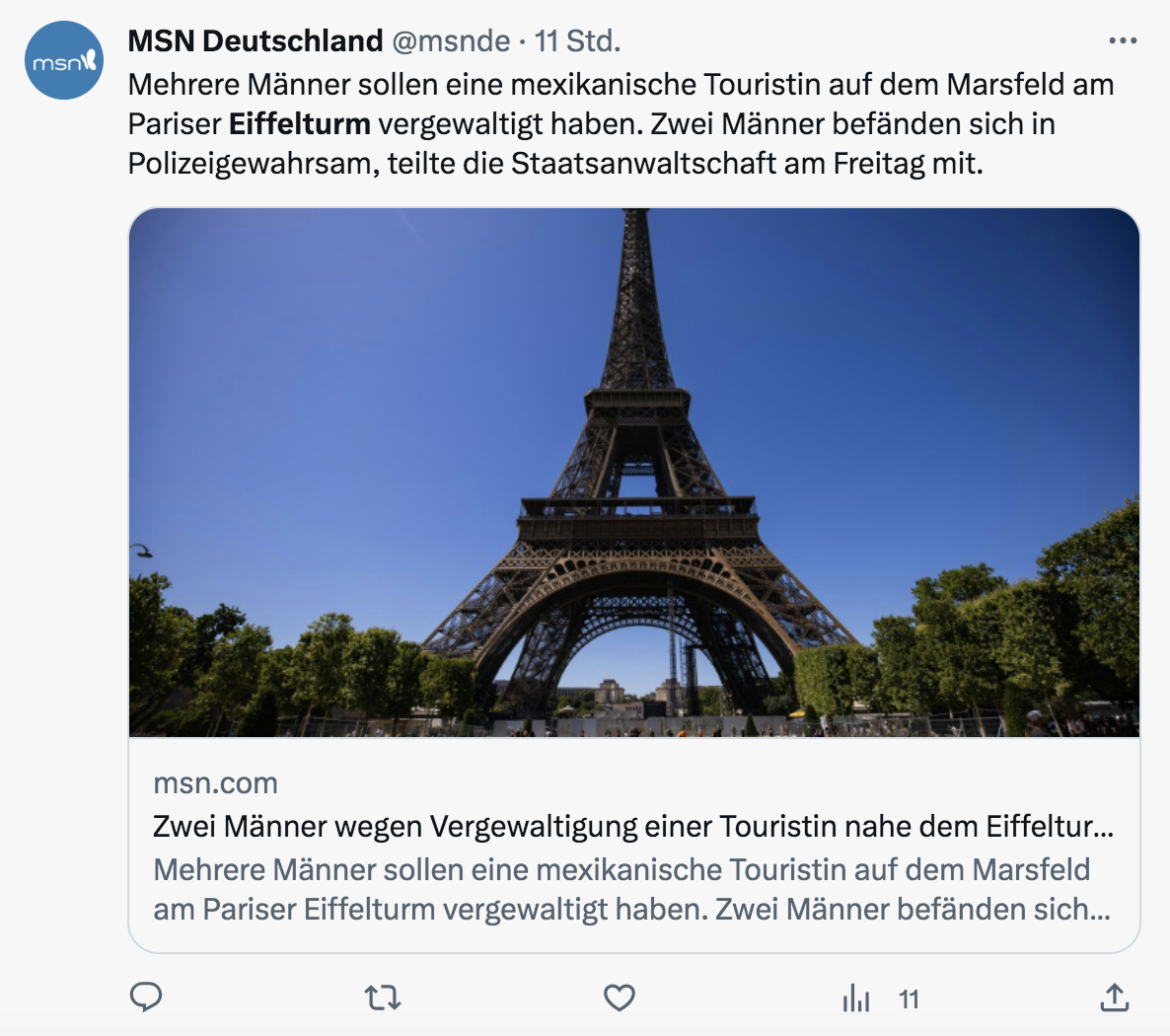Open the Eiffelturm bold link
Viewport: 1170px width, 1036px height.
300,124
